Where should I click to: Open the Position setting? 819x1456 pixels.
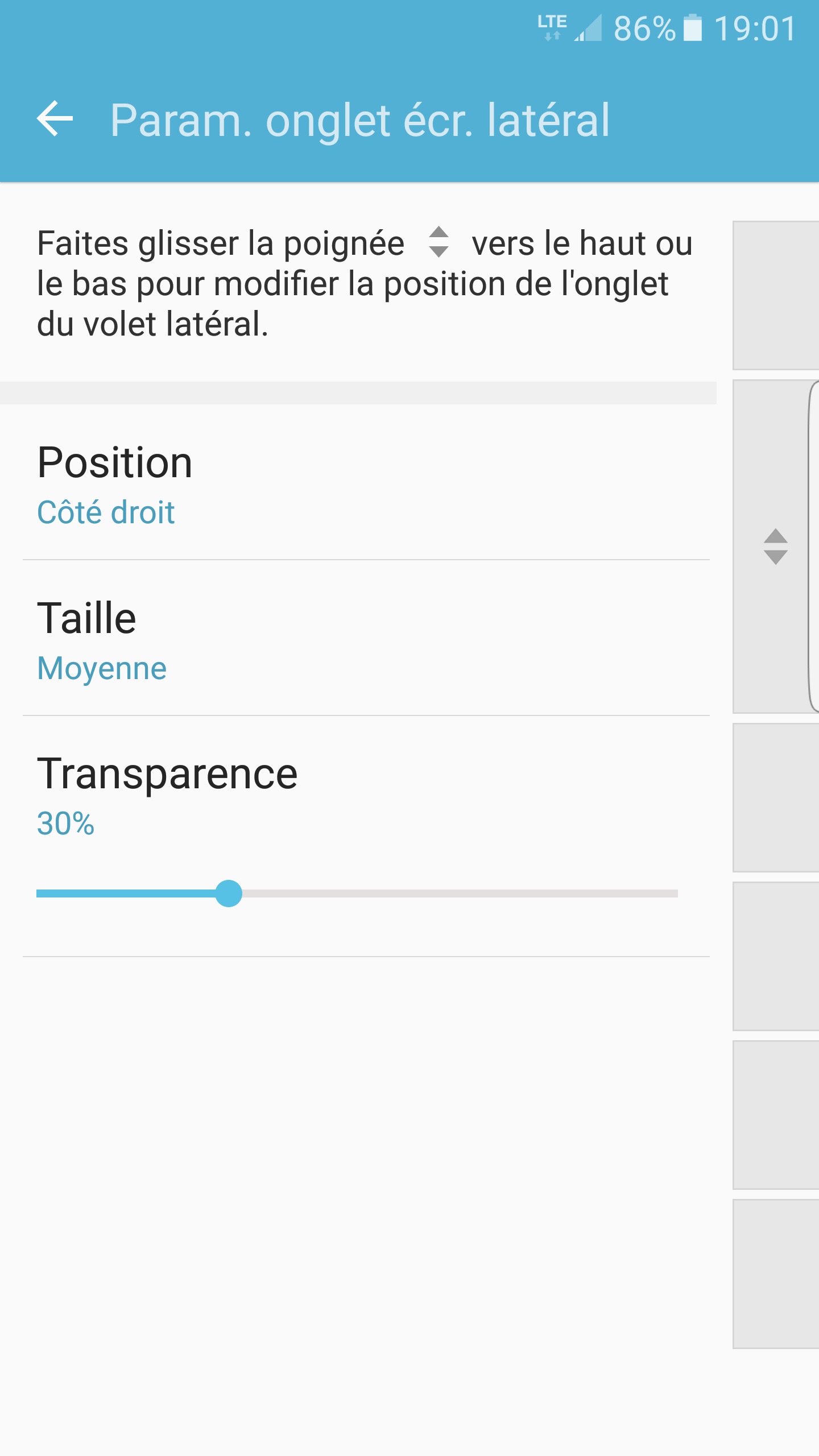click(x=364, y=483)
